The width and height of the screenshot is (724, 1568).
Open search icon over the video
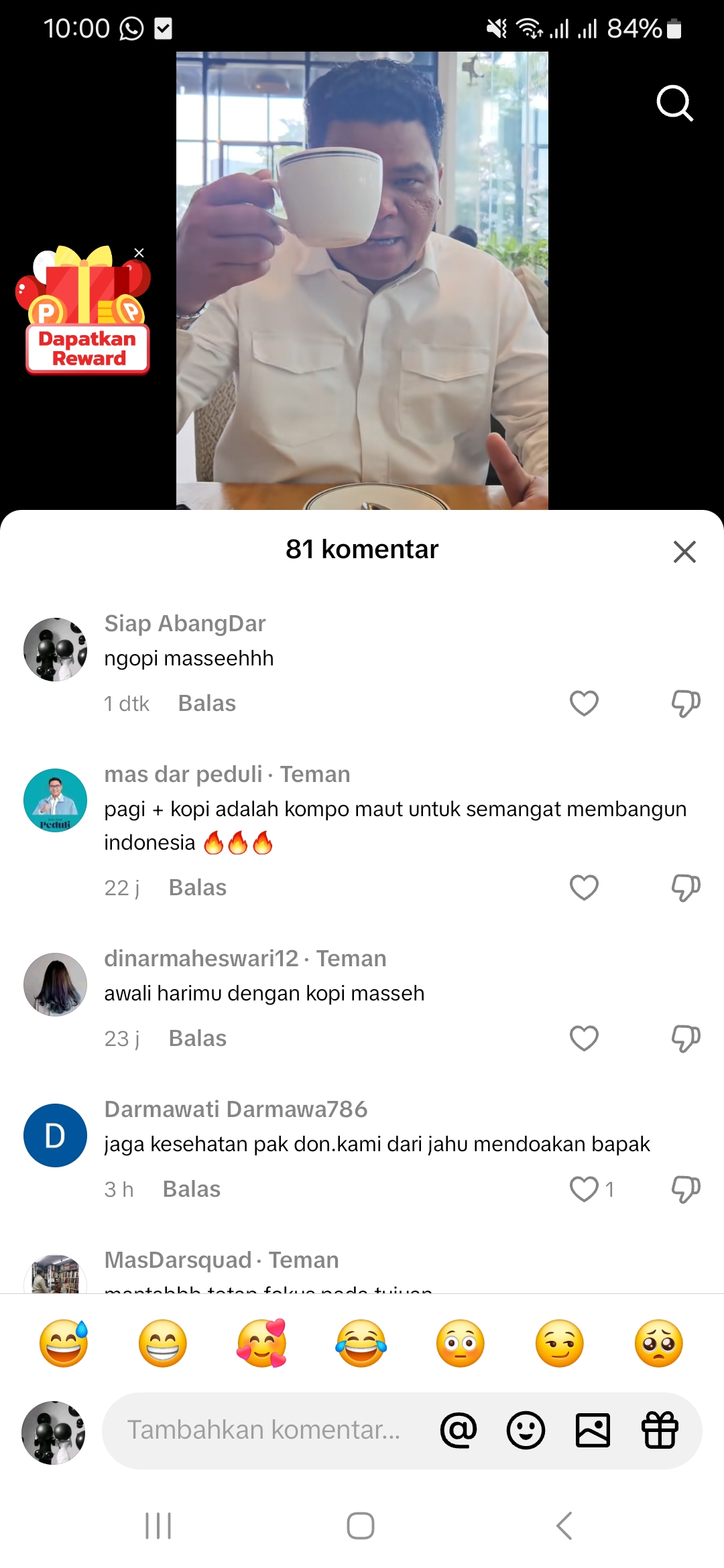(674, 103)
